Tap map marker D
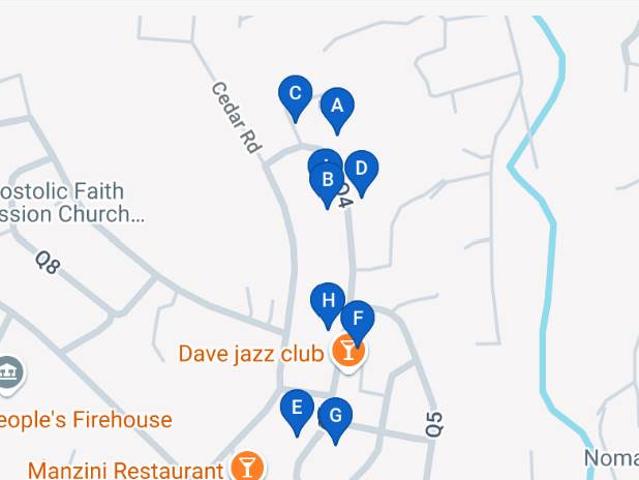Image resolution: width=639 pixels, height=480 pixels. click(x=361, y=169)
